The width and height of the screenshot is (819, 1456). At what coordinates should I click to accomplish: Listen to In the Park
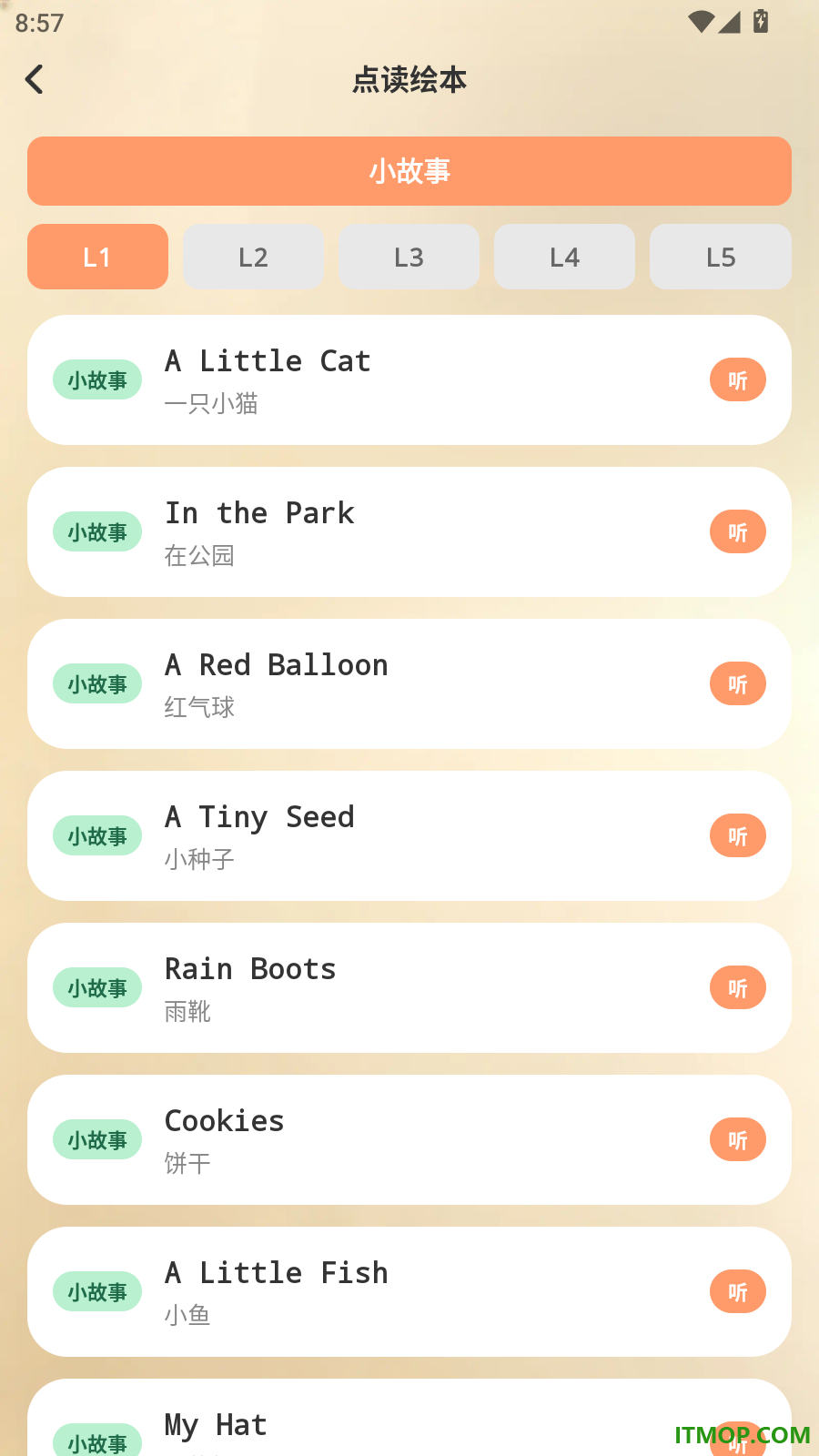tap(738, 532)
